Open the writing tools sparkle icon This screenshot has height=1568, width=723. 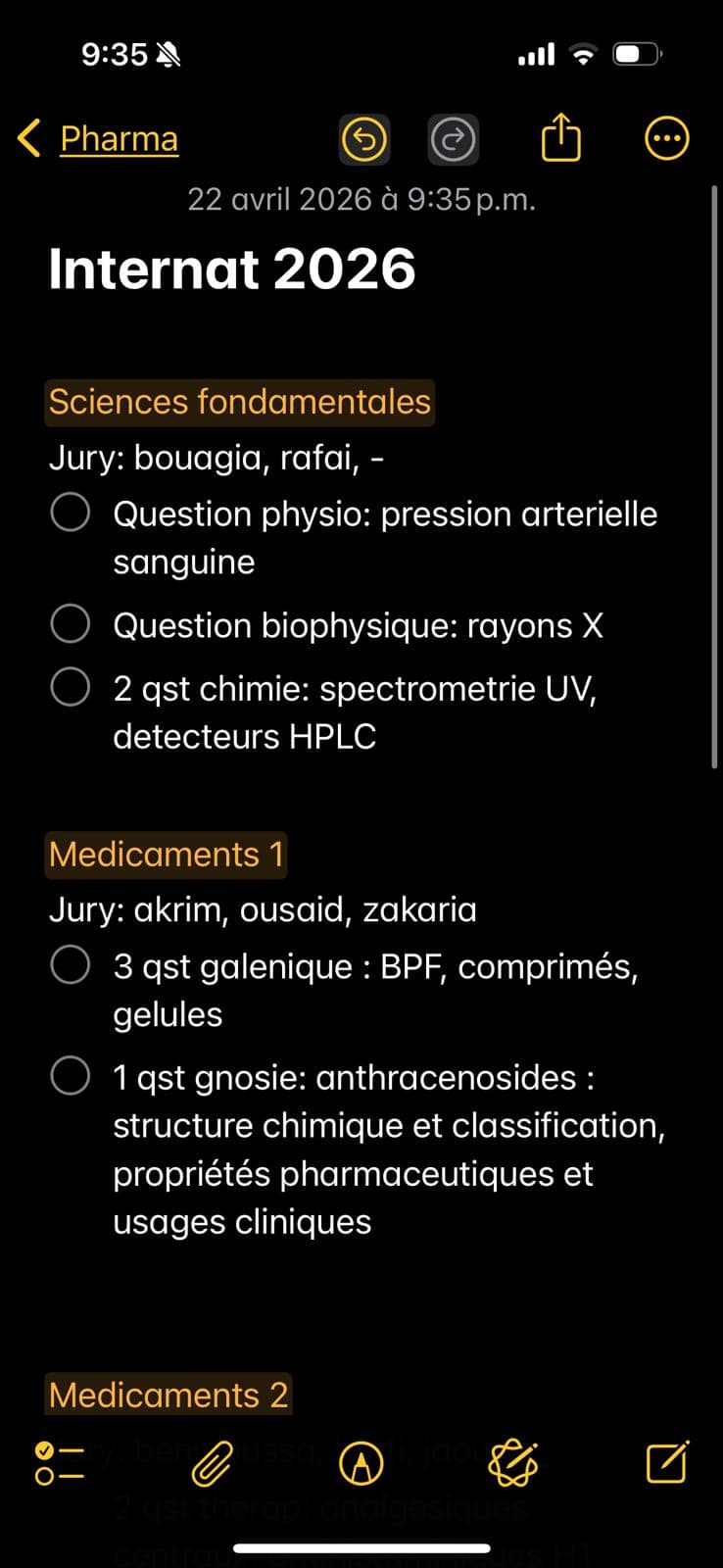513,1463
